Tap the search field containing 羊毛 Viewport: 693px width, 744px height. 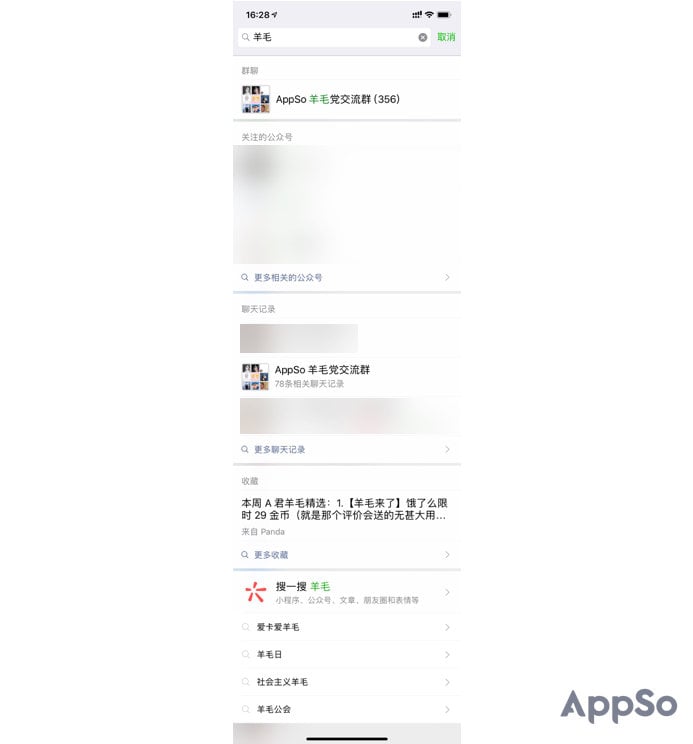[330, 37]
